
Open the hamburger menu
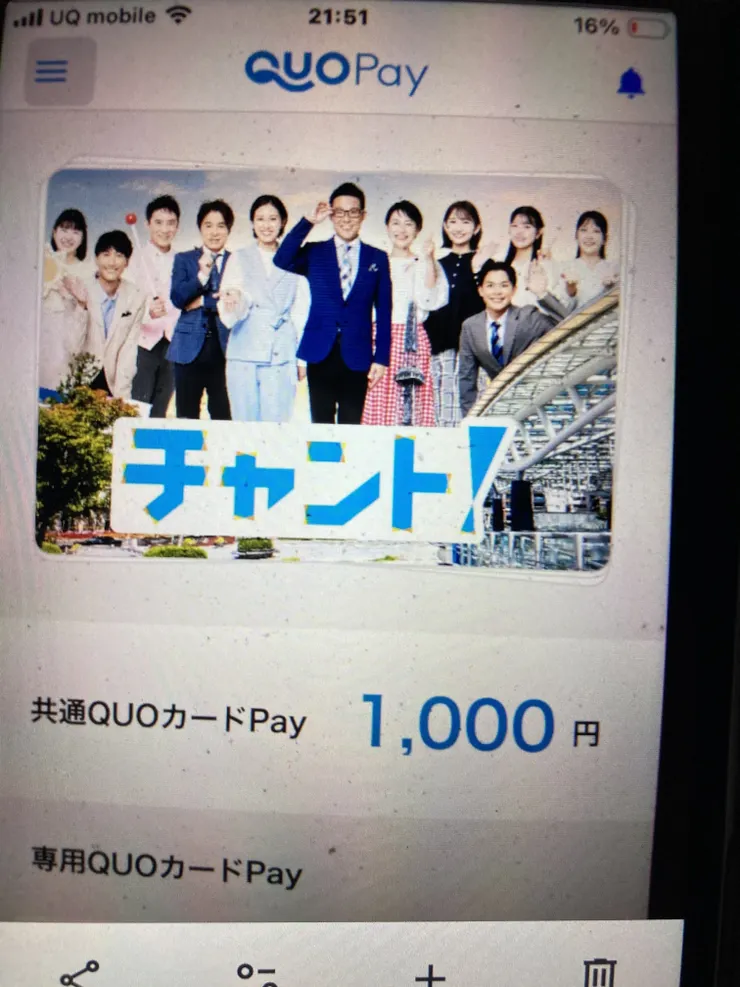52,70
